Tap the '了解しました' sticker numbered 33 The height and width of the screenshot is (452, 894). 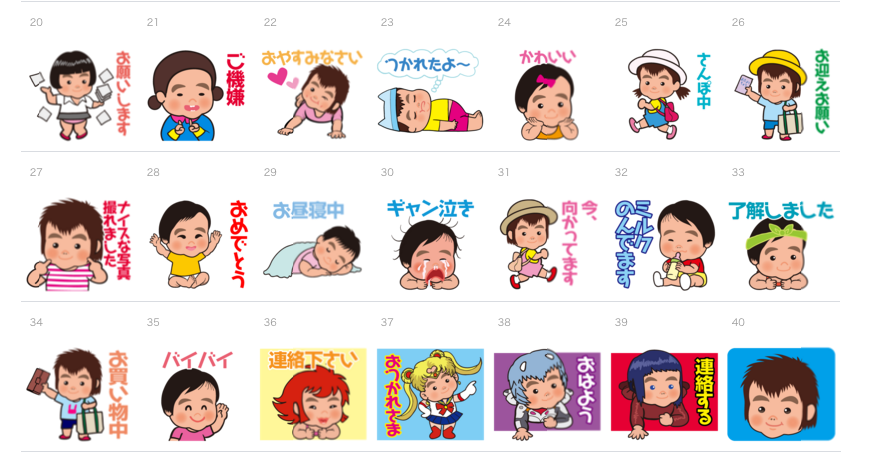coord(781,244)
